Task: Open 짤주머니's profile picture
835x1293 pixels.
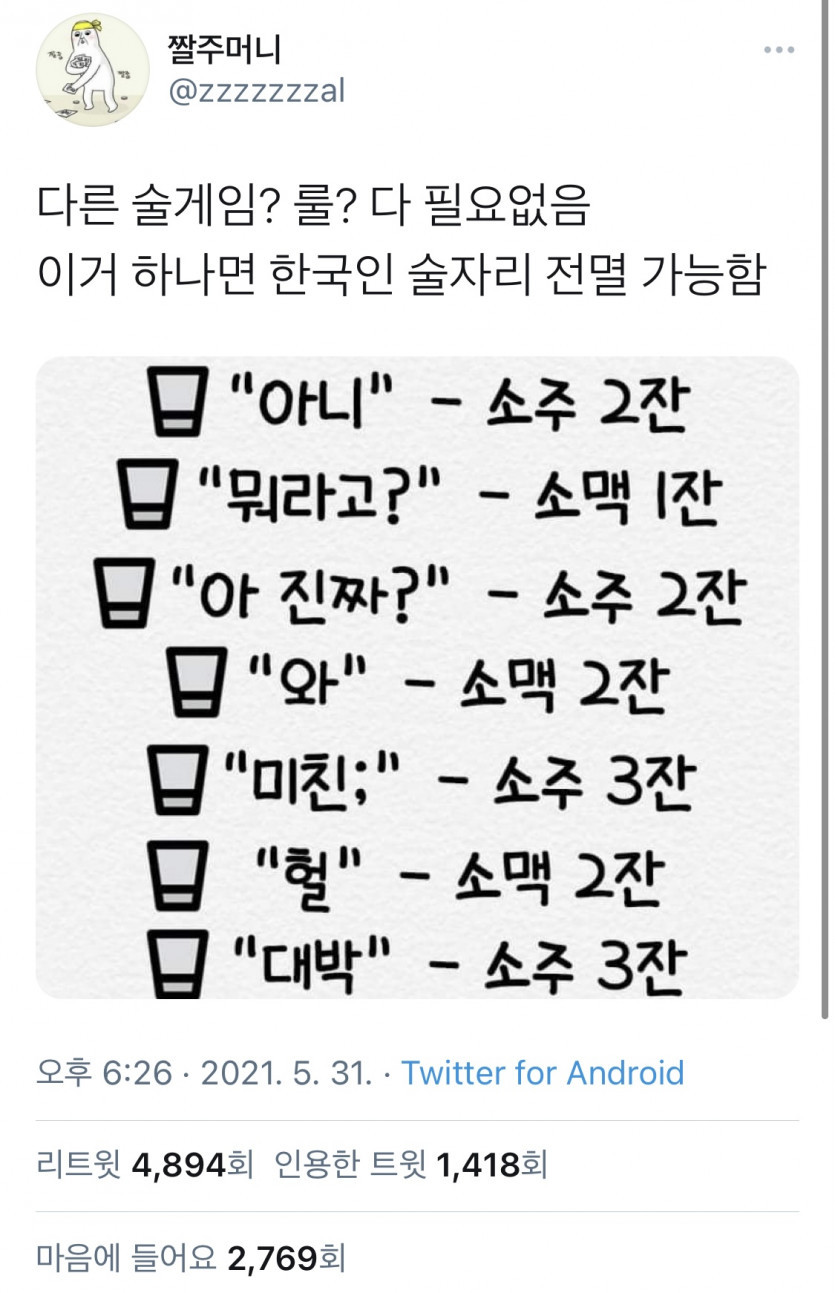Action: [93, 71]
